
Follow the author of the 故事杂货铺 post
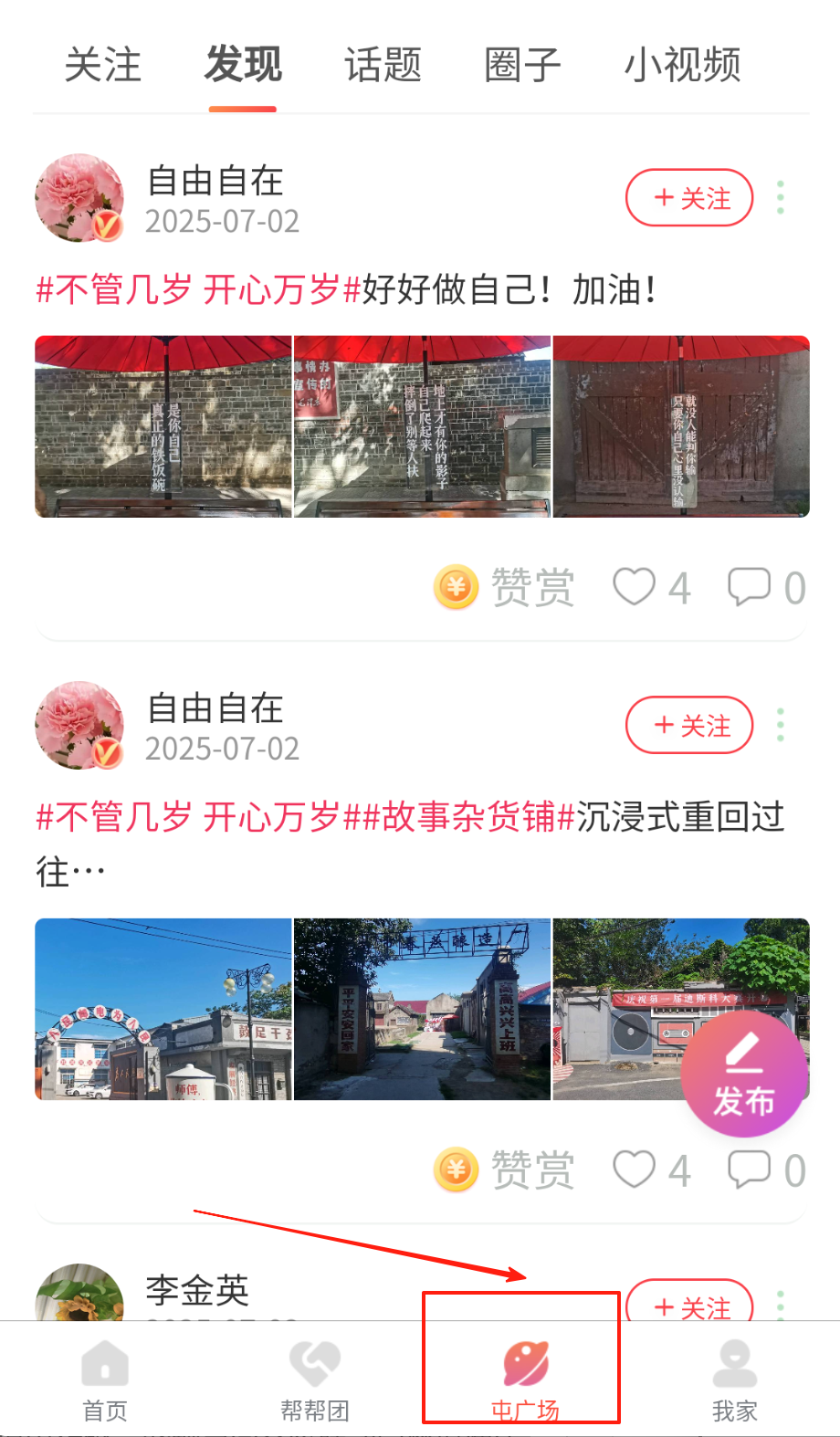(689, 726)
